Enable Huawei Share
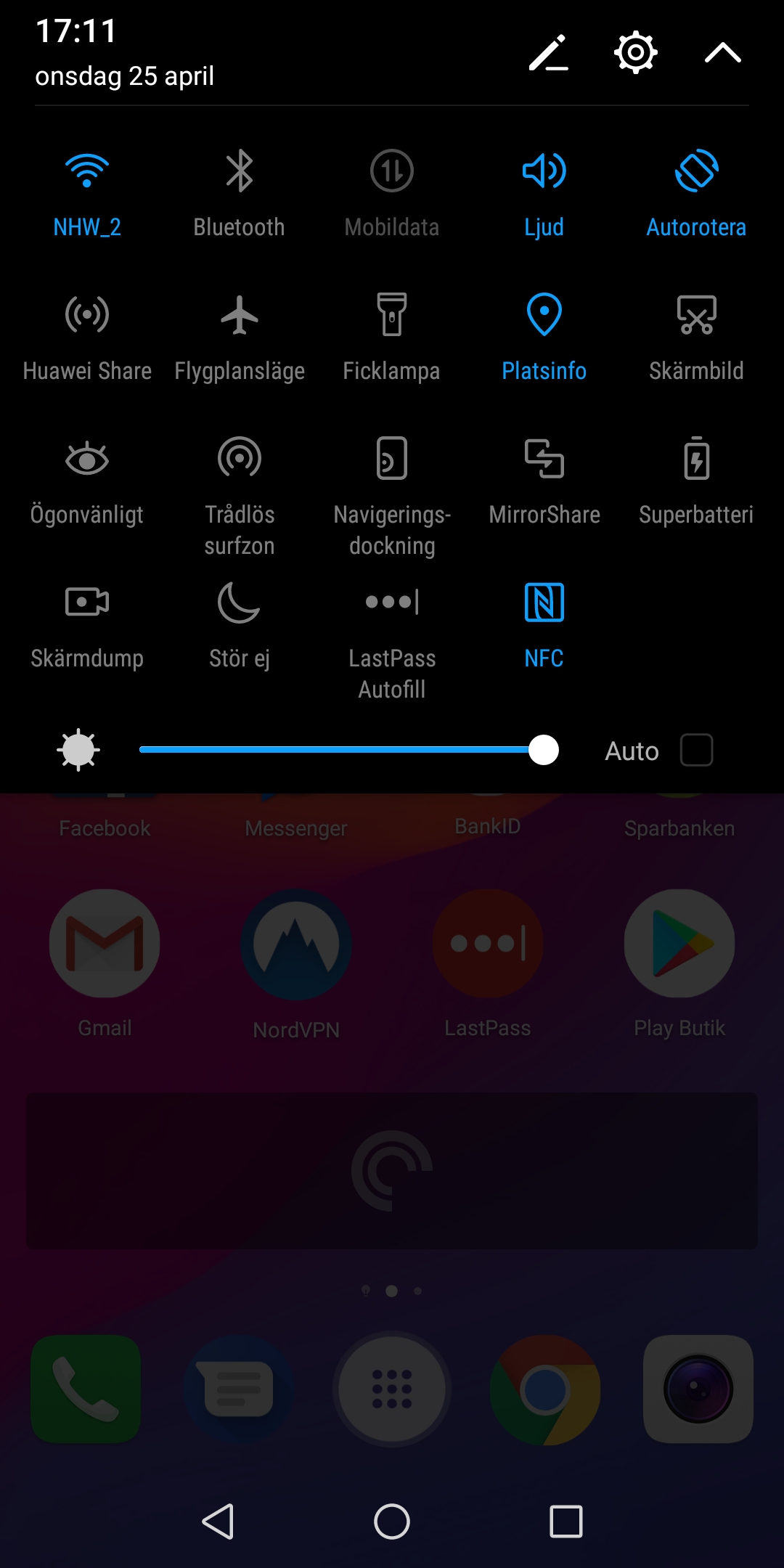Image resolution: width=784 pixels, height=1568 pixels. pyautogui.click(x=87, y=316)
